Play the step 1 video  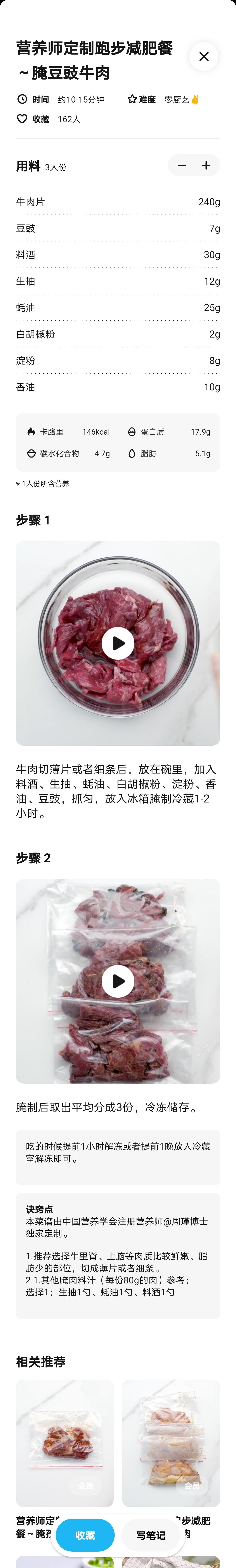point(118,643)
